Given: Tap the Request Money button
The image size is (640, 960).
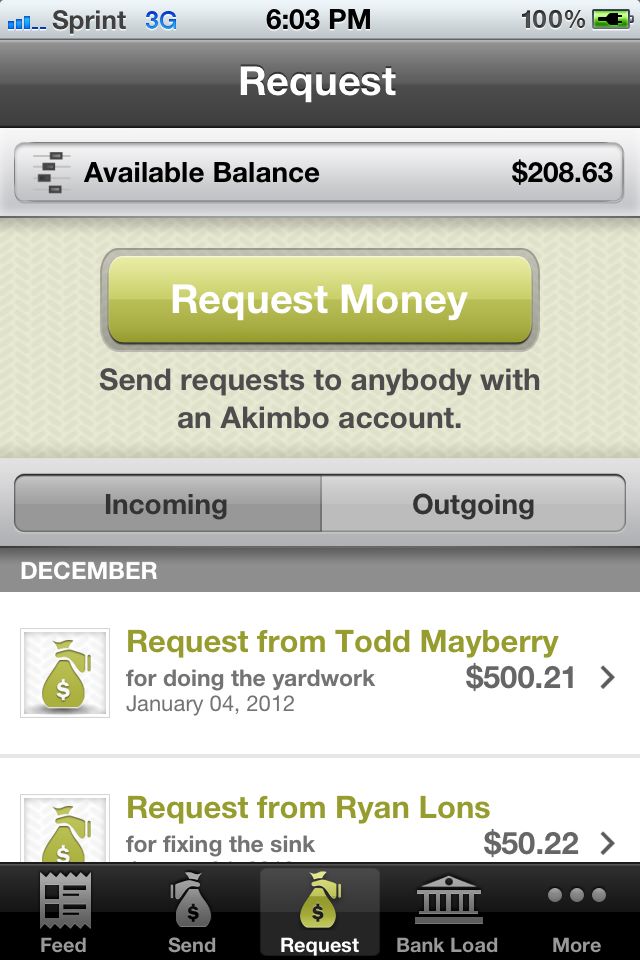Looking at the screenshot, I should click(319, 300).
